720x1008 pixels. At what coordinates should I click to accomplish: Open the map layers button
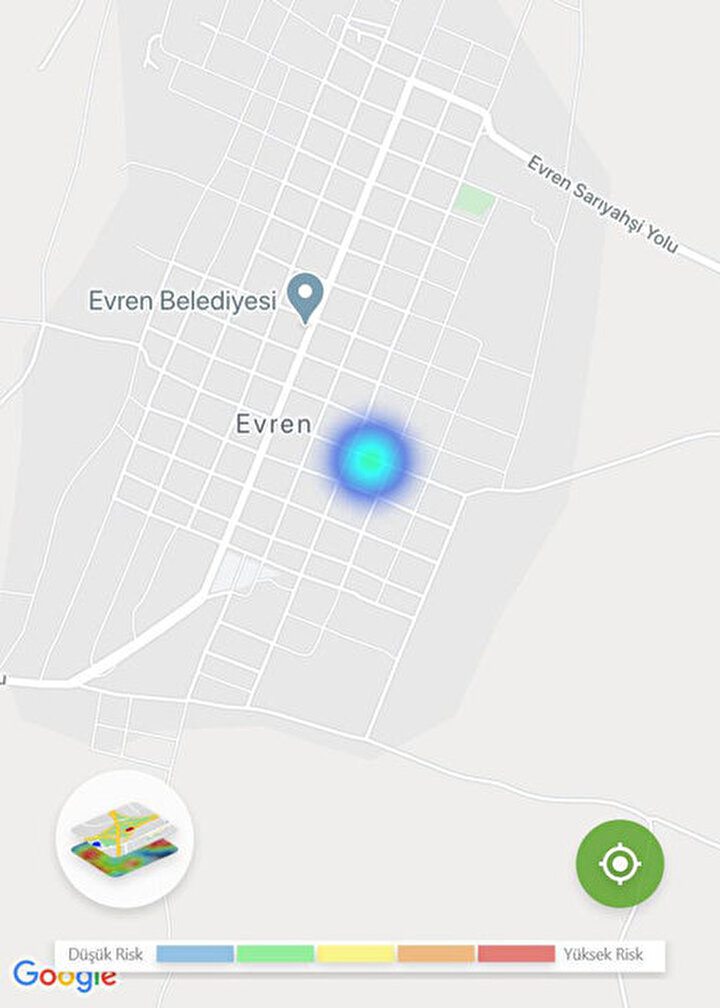(x=125, y=839)
